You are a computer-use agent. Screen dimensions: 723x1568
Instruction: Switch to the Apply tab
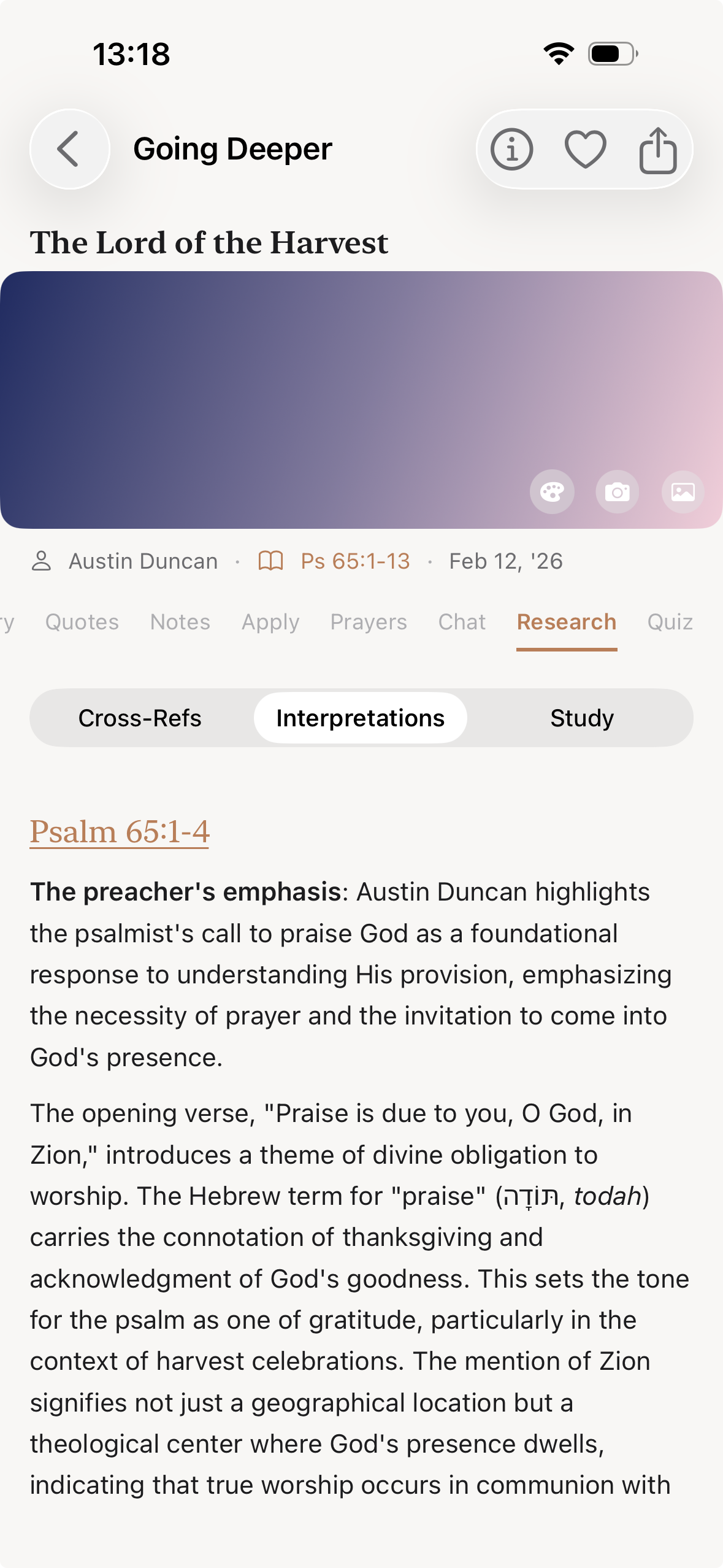[270, 622]
